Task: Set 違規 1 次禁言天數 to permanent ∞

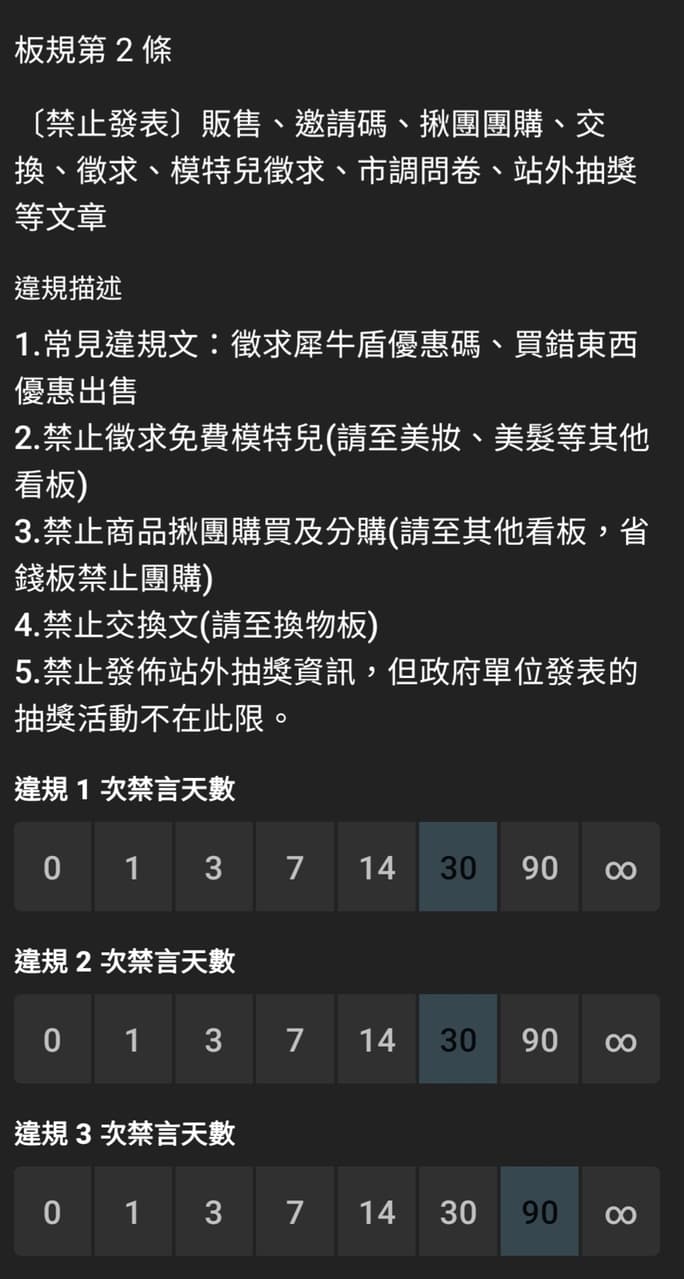Action: coord(621,867)
